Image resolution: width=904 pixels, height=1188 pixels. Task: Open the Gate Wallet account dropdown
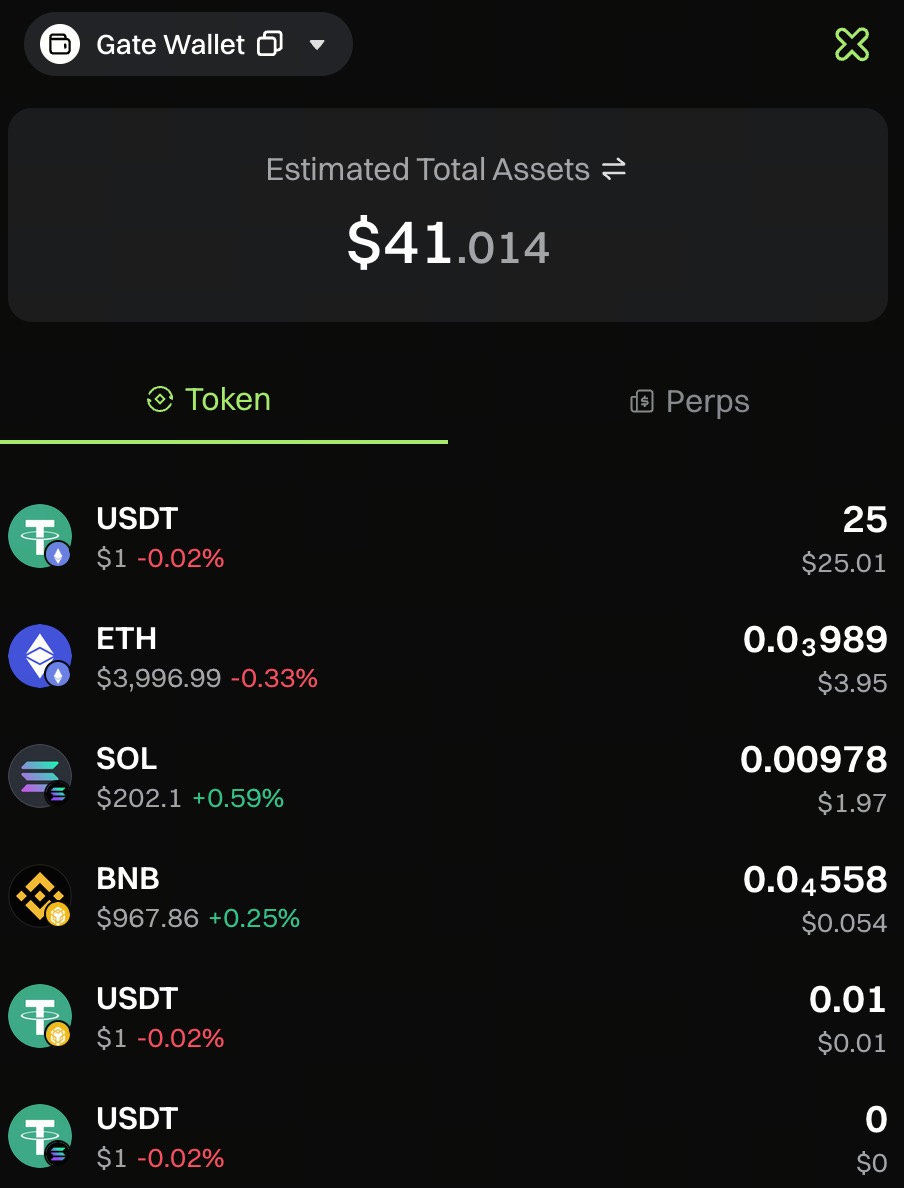pyautogui.click(x=317, y=44)
